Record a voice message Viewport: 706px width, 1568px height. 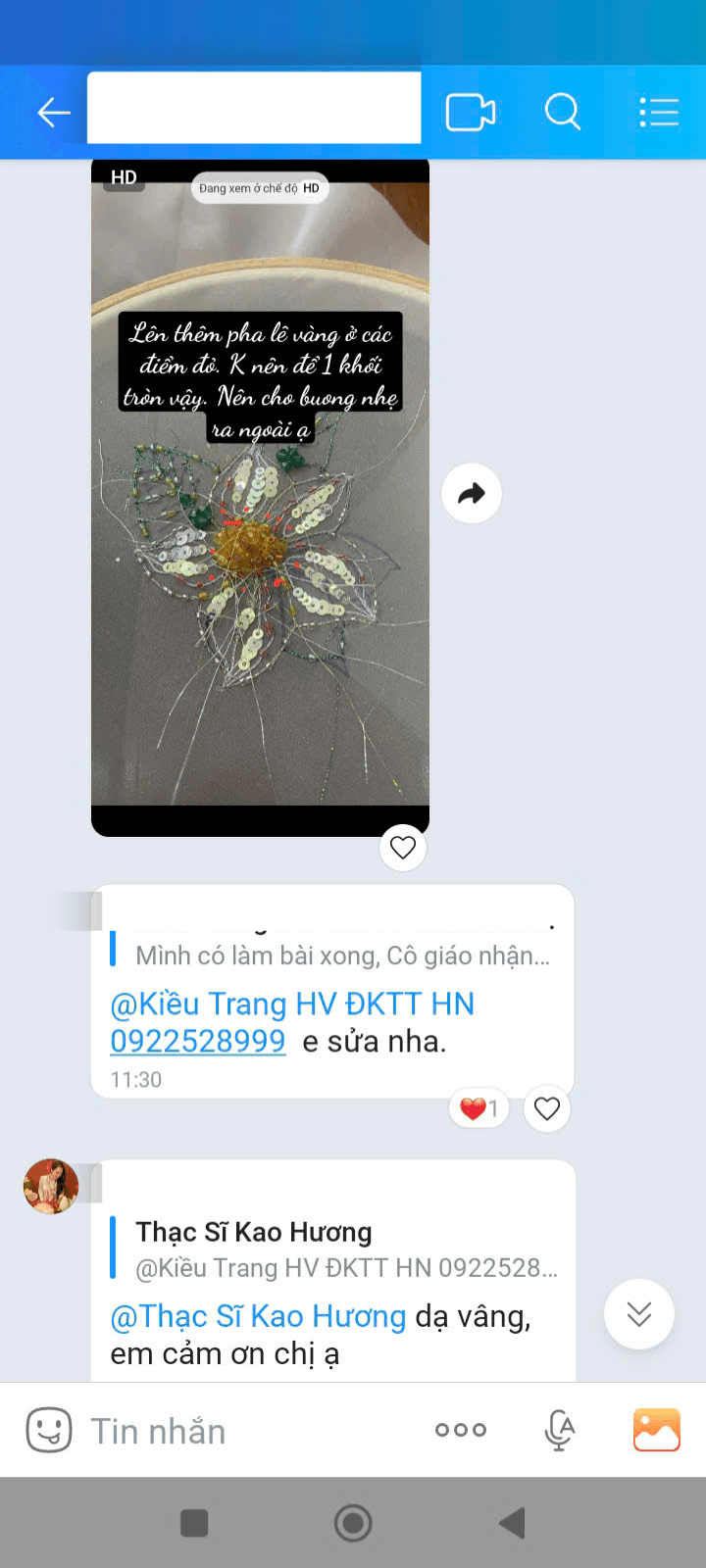click(x=559, y=1430)
